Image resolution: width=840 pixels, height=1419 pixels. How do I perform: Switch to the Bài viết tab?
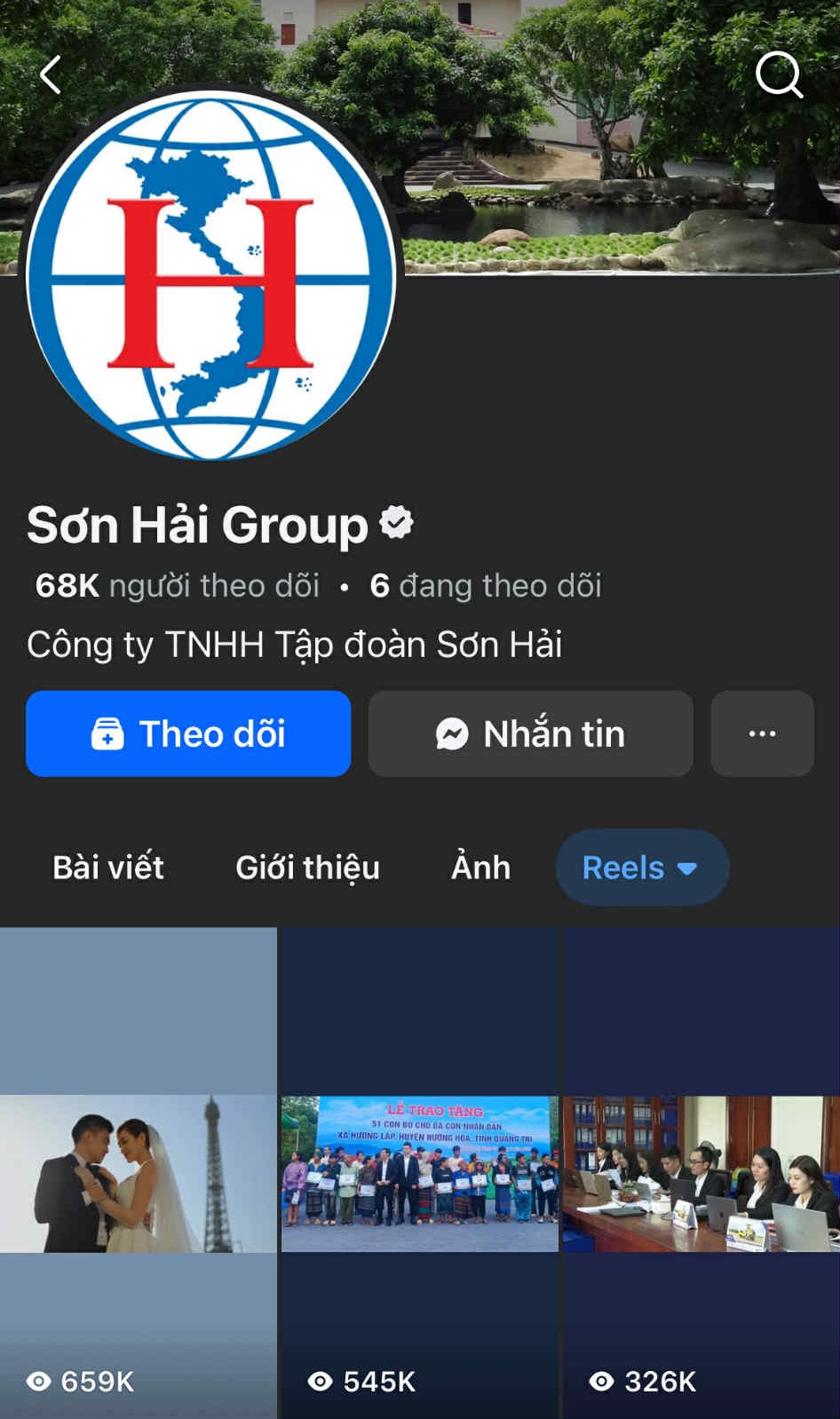[108, 868]
